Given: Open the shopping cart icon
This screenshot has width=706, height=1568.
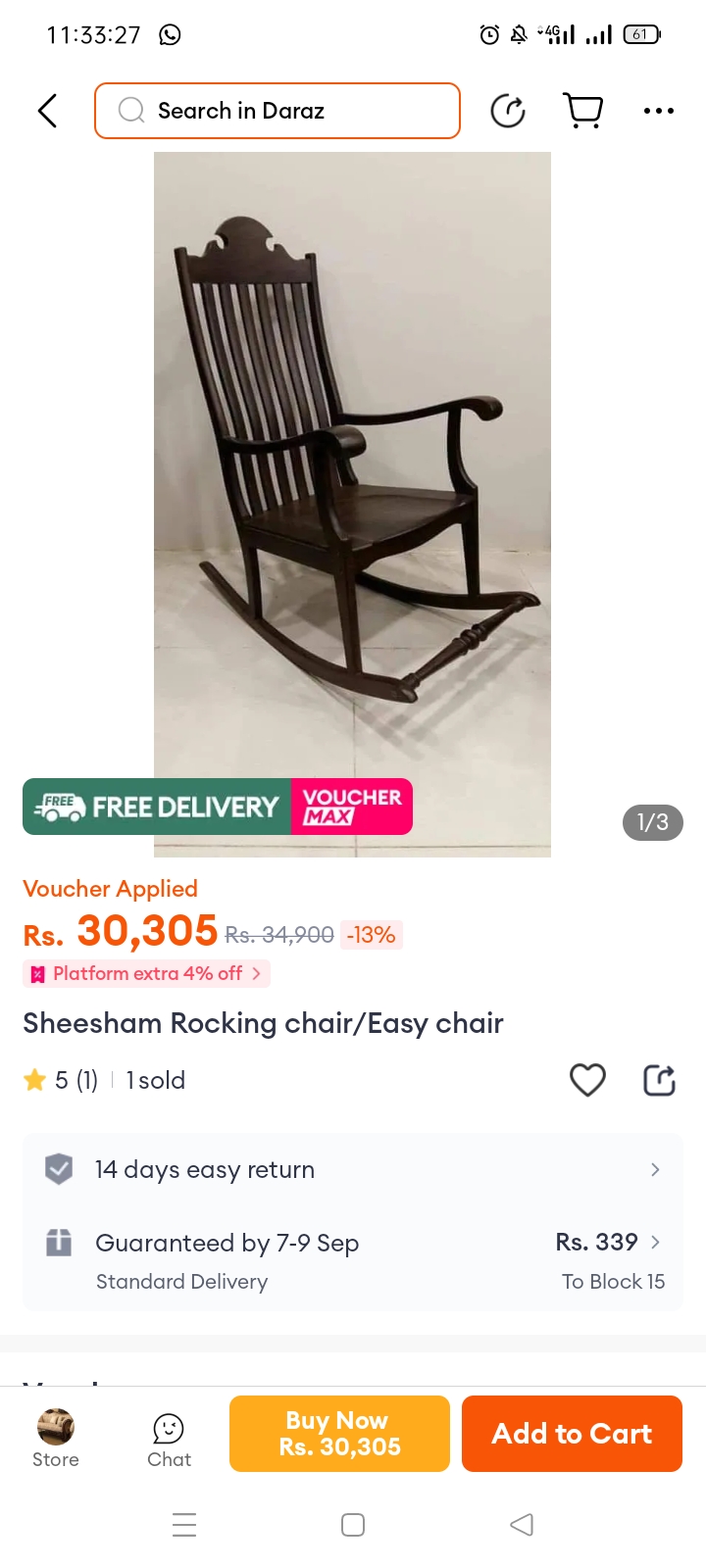Looking at the screenshot, I should (x=583, y=111).
